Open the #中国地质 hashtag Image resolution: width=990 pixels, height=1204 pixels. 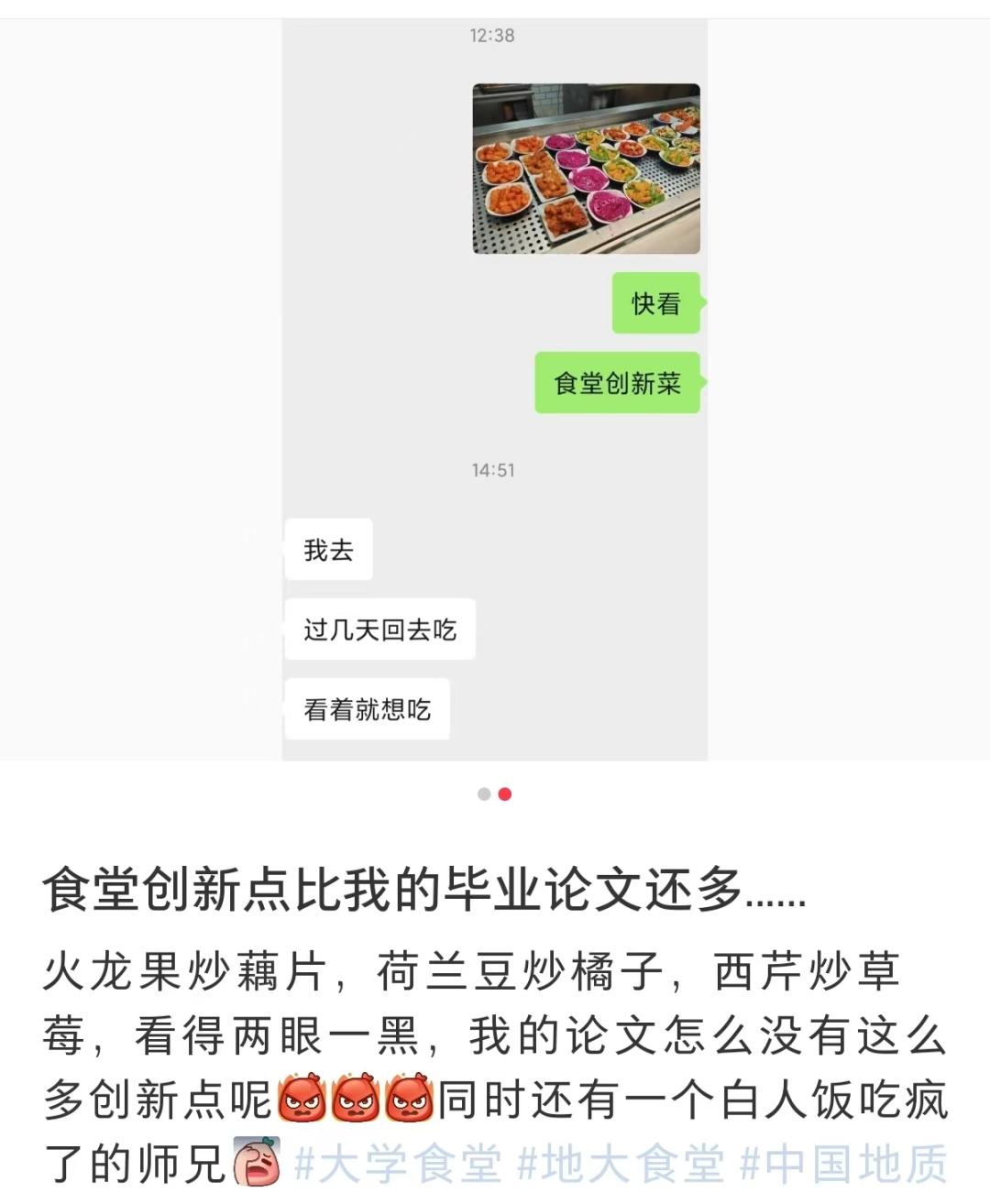[x=843, y=1165]
